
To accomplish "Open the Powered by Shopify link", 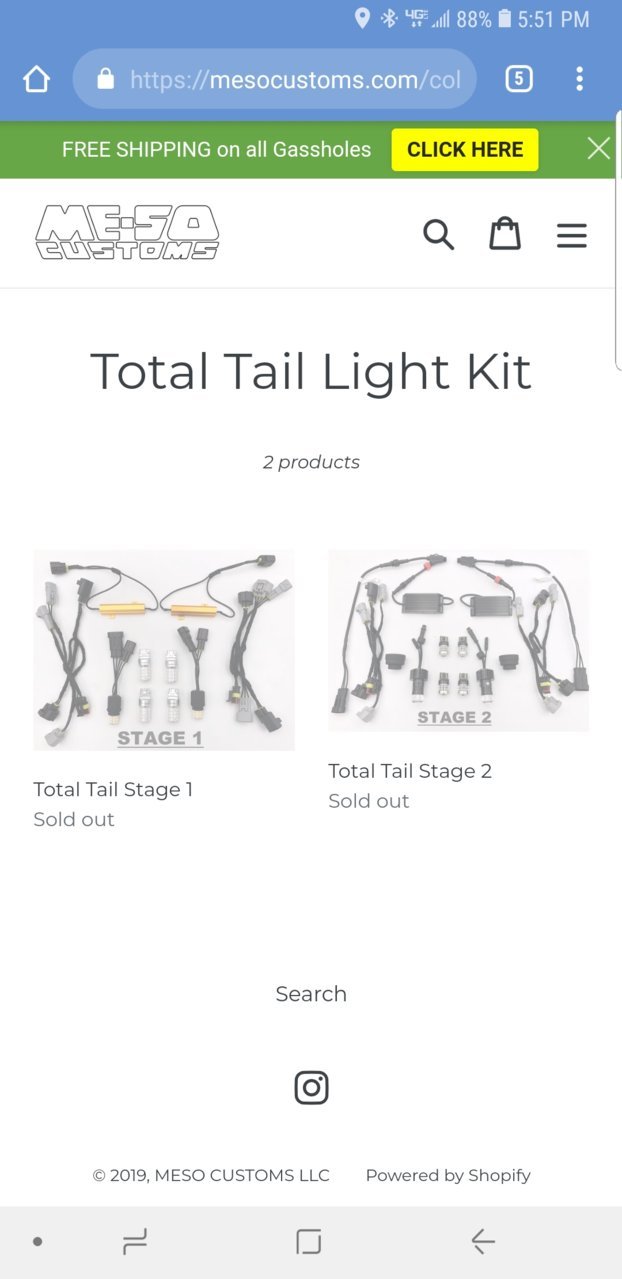I will tap(447, 1175).
